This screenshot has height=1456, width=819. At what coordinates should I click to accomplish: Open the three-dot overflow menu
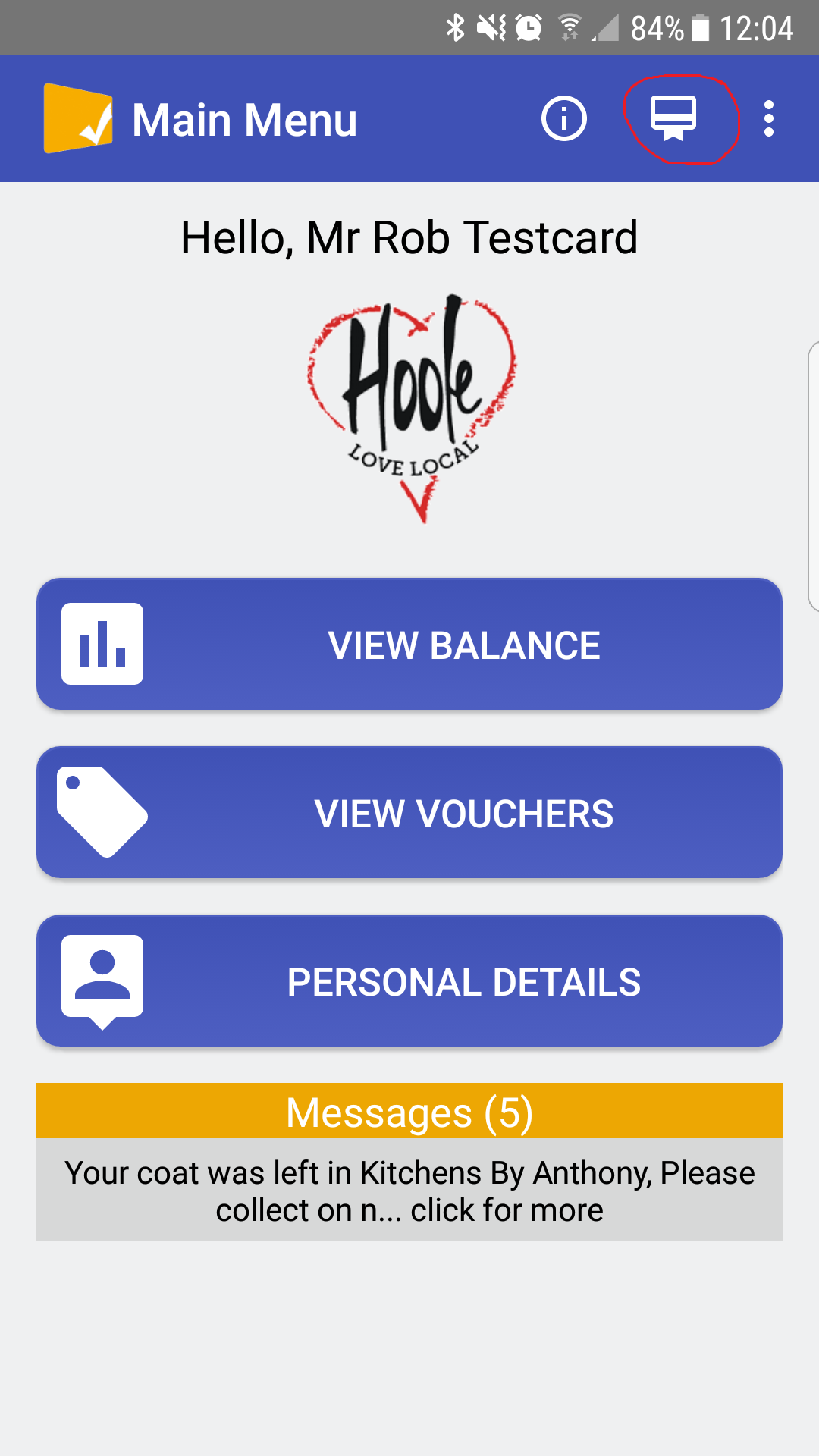769,119
